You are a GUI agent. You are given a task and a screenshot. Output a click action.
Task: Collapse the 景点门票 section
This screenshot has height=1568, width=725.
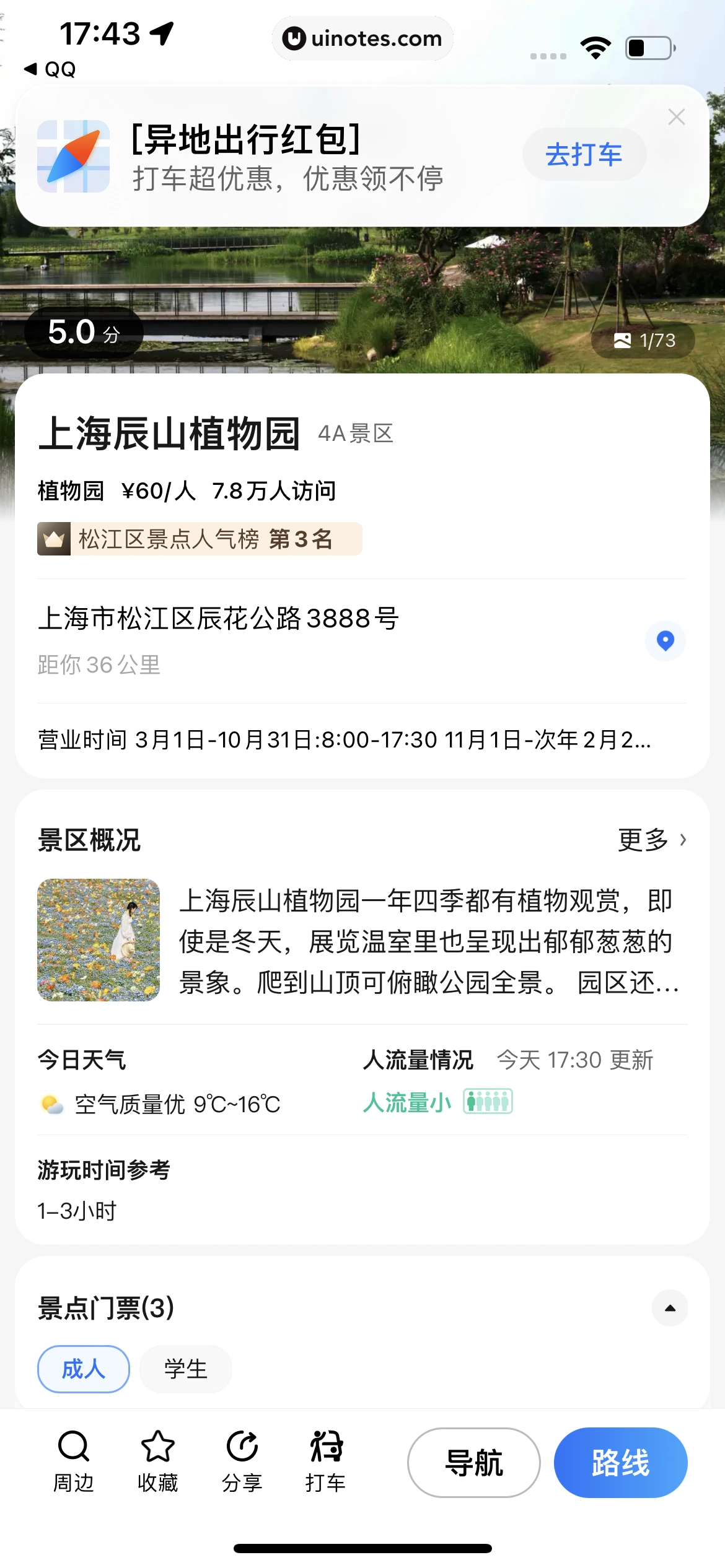point(669,1308)
